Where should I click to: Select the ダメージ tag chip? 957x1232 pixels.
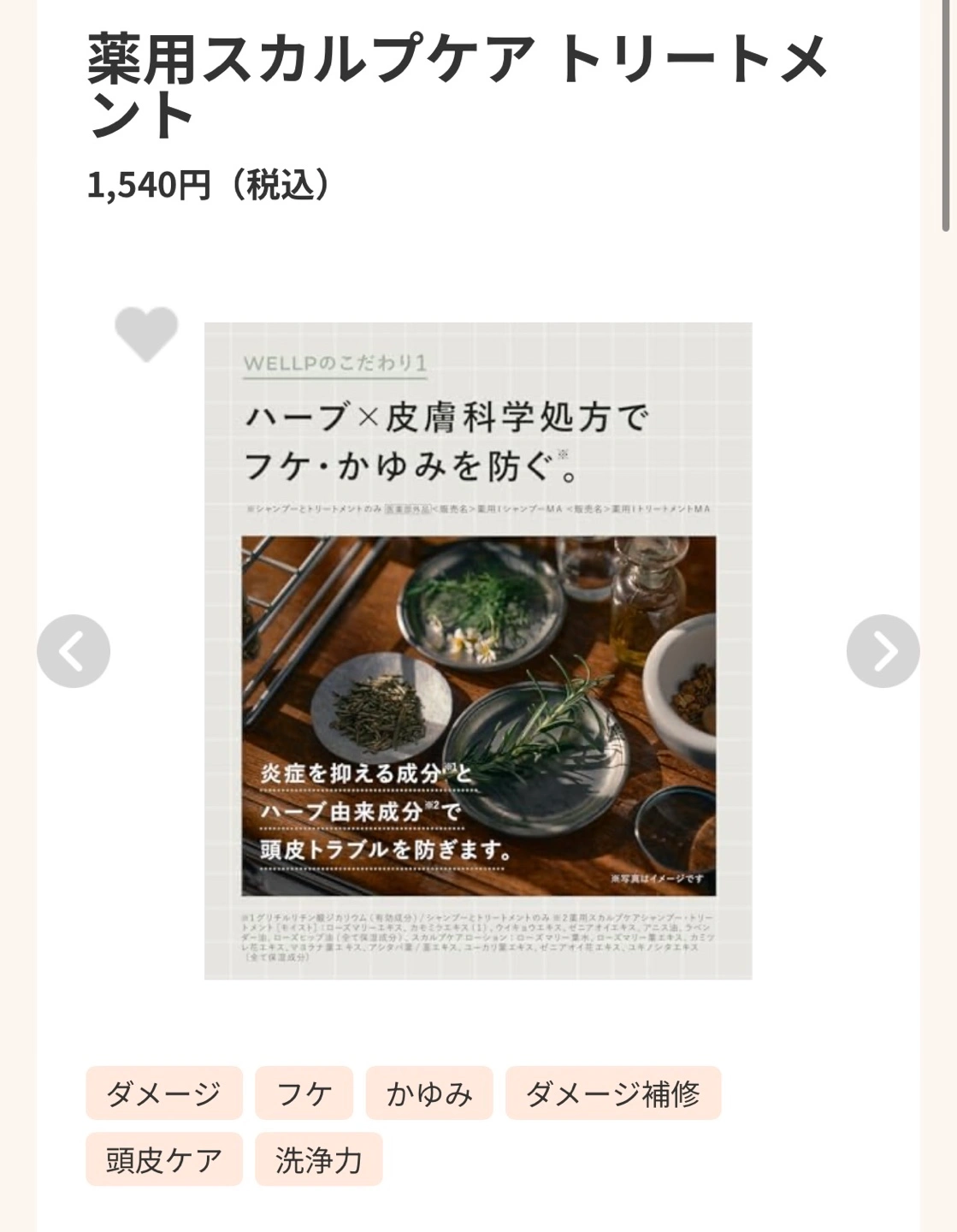(x=163, y=1093)
